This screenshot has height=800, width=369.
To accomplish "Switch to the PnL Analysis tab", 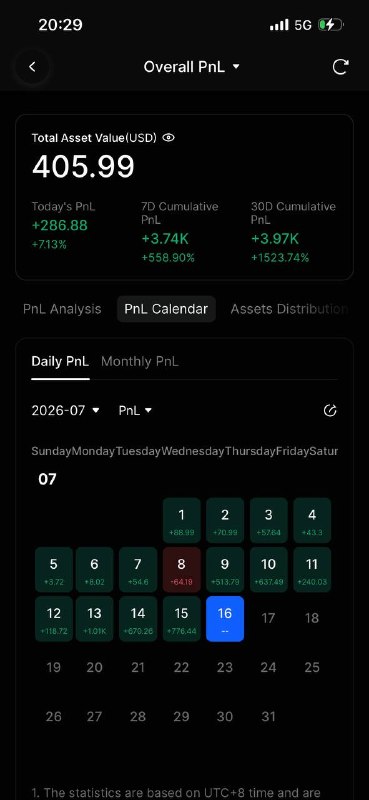I will coord(62,309).
